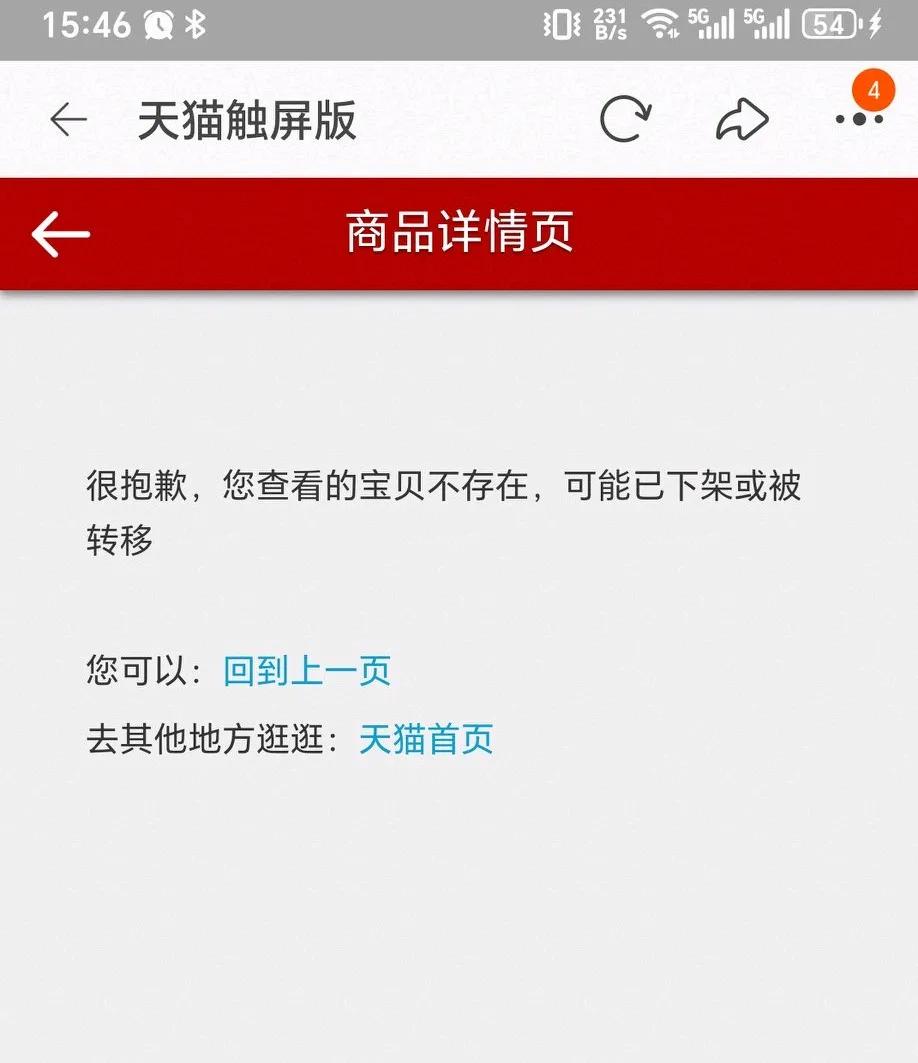The height and width of the screenshot is (1063, 918).
Task: Tap the orange notification badge showing 4
Action: click(872, 90)
